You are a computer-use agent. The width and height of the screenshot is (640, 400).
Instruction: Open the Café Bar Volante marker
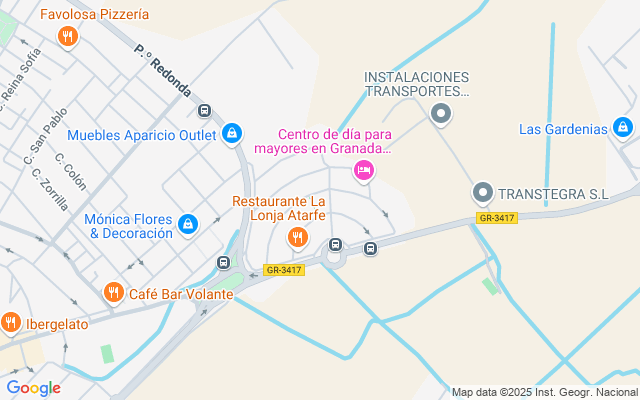(114, 293)
